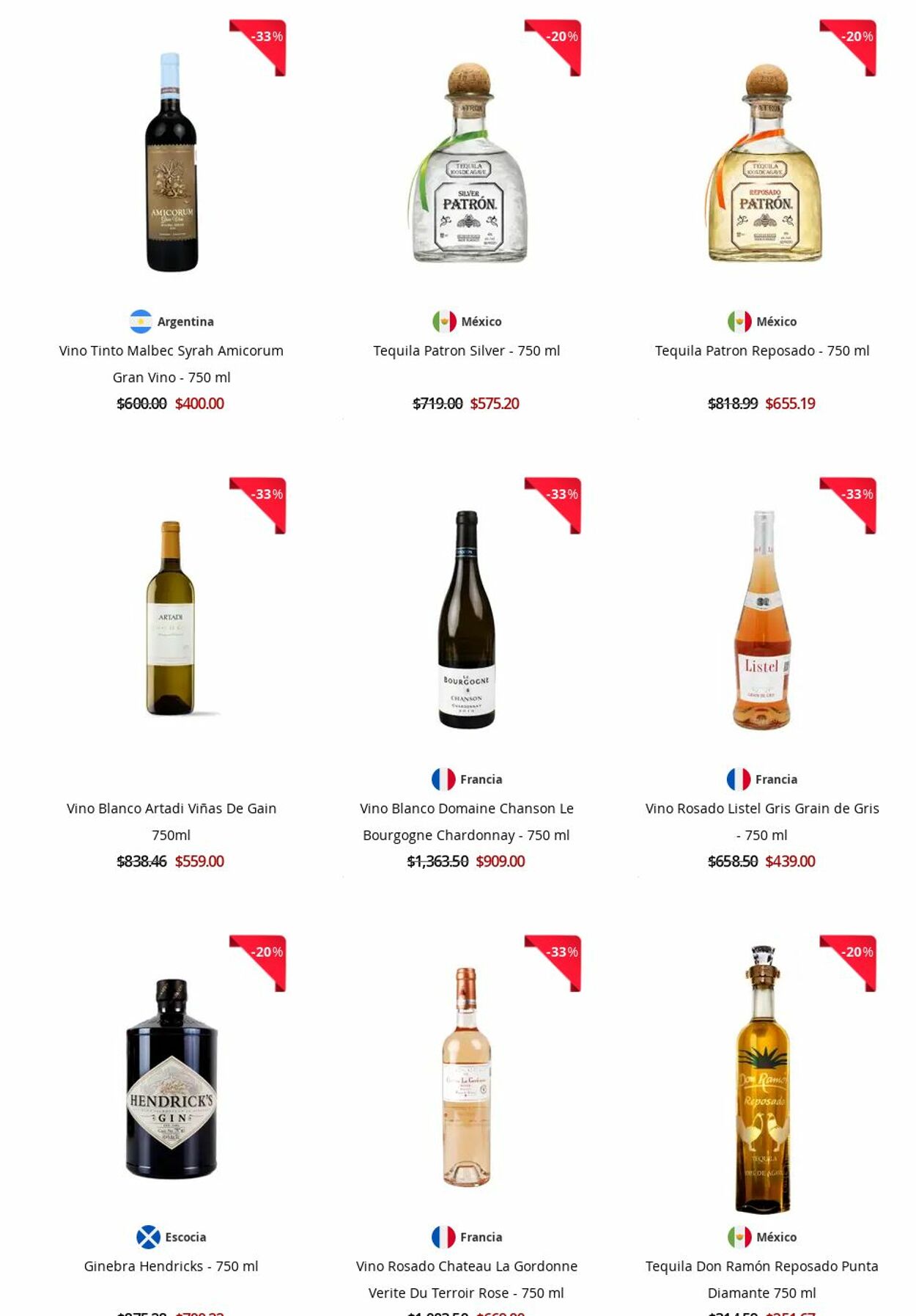The image size is (916, 1316).
Task: View Vino Blanco Artadi Viñas De Gain
Action: pos(171,809)
